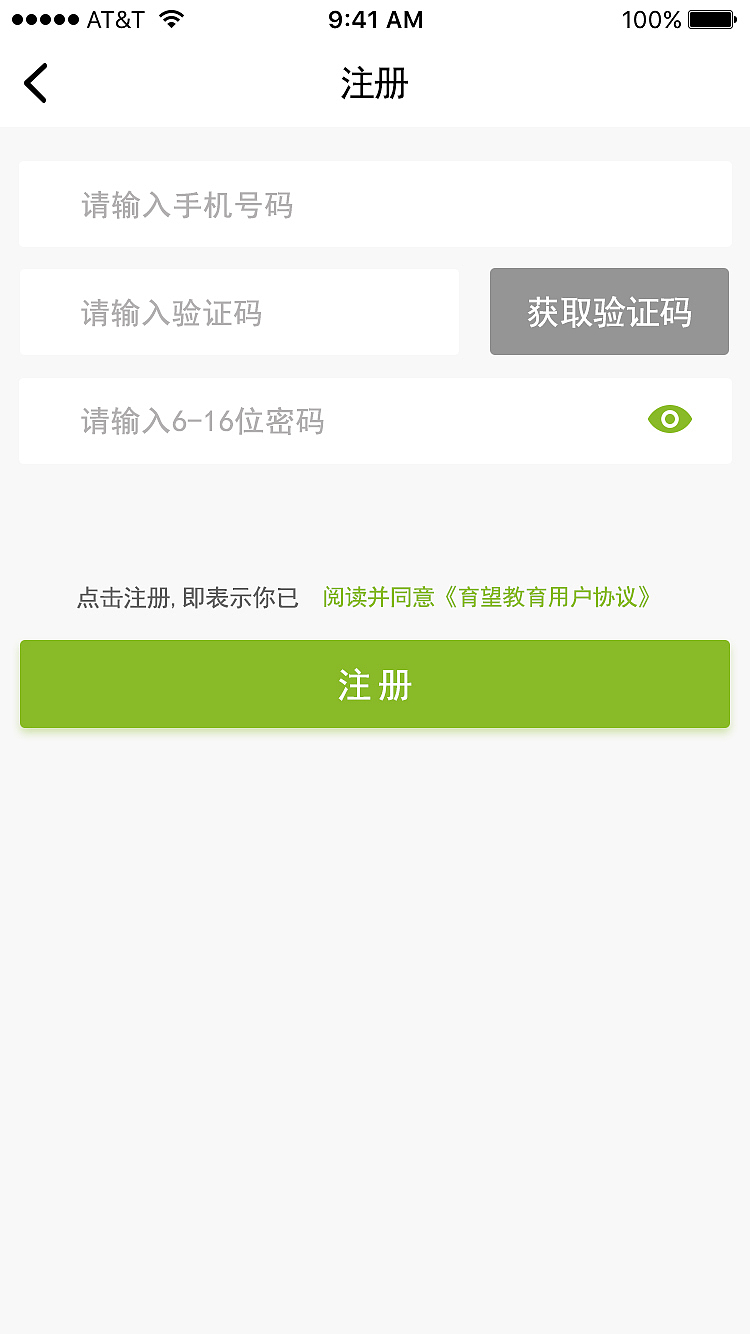Toggle password visibility with the eye icon

coord(670,419)
